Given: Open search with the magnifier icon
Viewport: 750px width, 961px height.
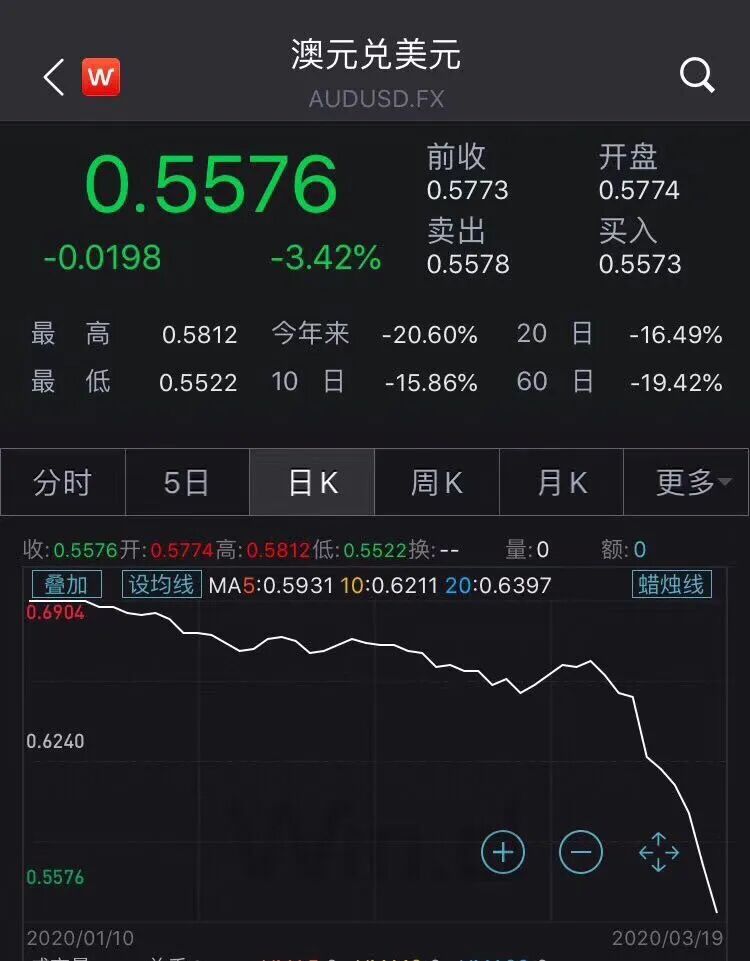Looking at the screenshot, I should [697, 76].
